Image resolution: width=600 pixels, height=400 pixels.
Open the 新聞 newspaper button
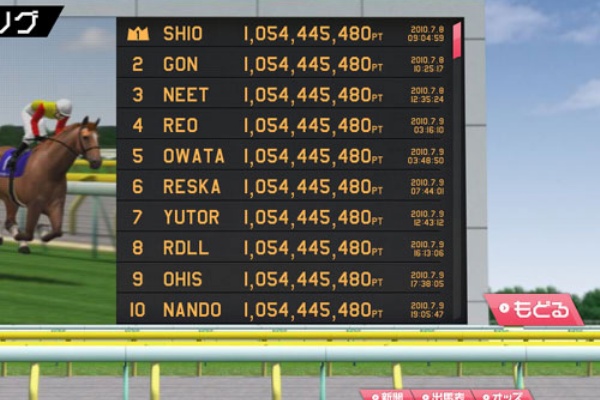(386, 395)
